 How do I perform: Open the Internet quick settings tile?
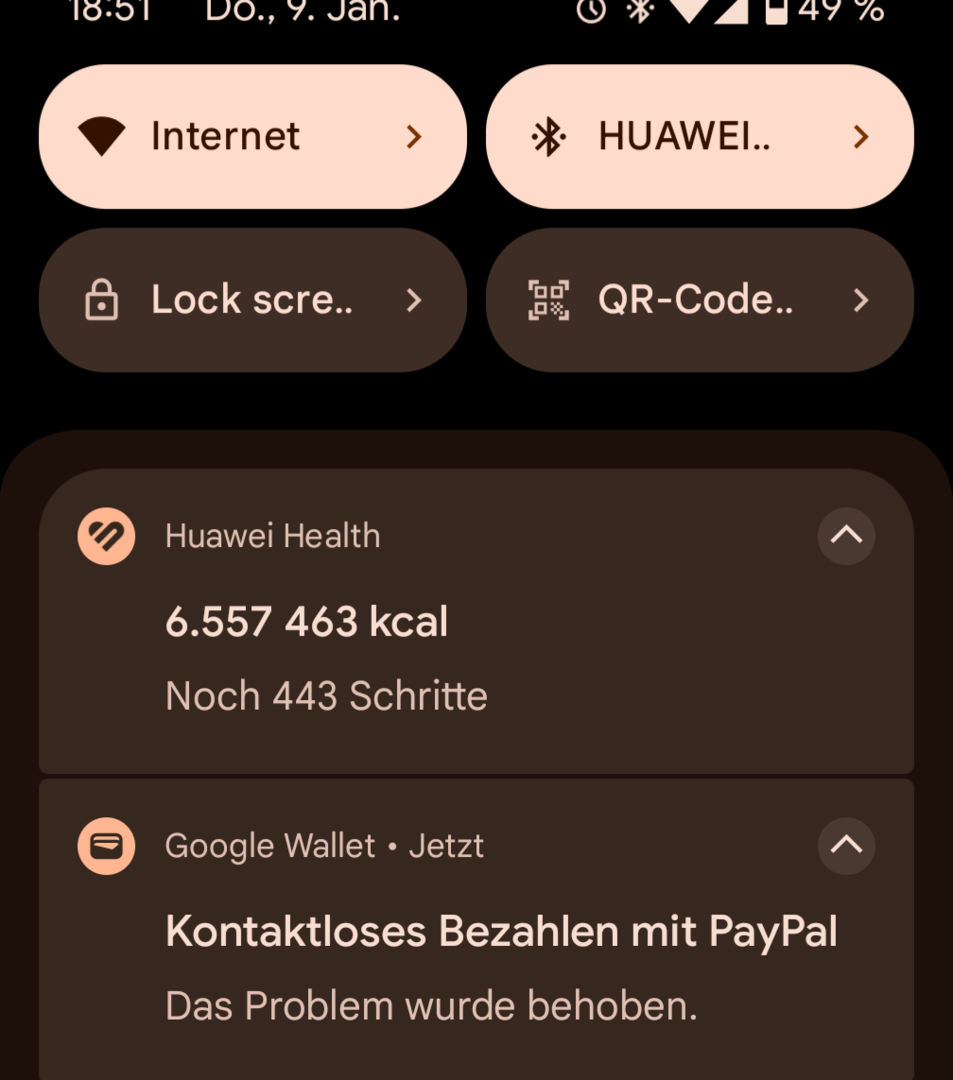click(x=252, y=137)
